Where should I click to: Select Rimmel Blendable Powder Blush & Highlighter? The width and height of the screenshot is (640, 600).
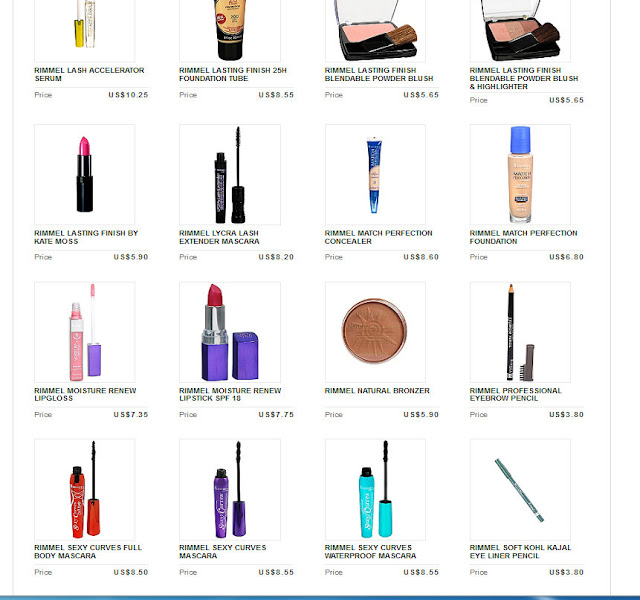pos(520,30)
